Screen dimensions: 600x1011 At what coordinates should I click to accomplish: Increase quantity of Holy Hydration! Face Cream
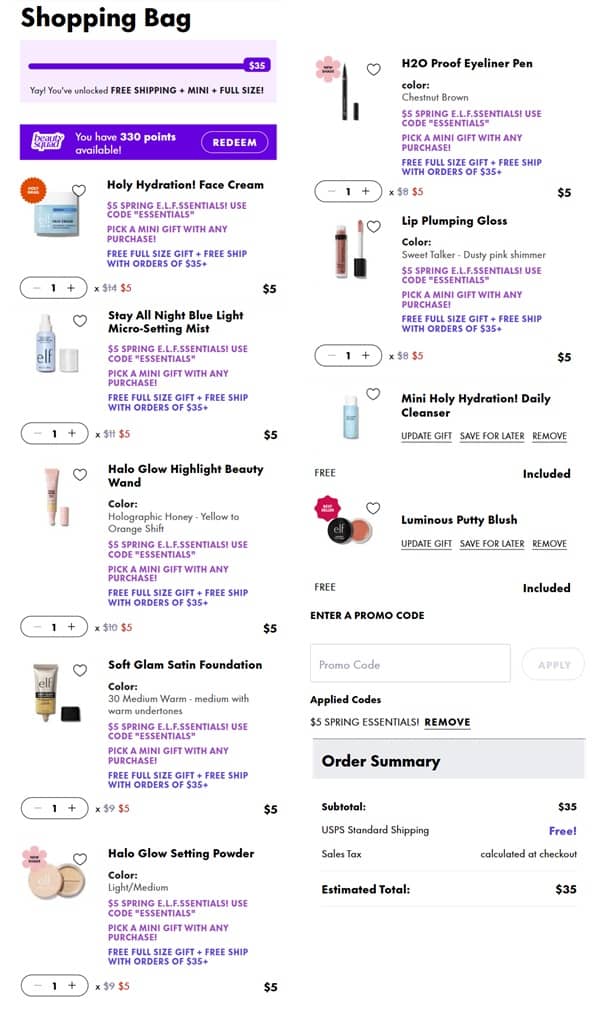point(71,288)
